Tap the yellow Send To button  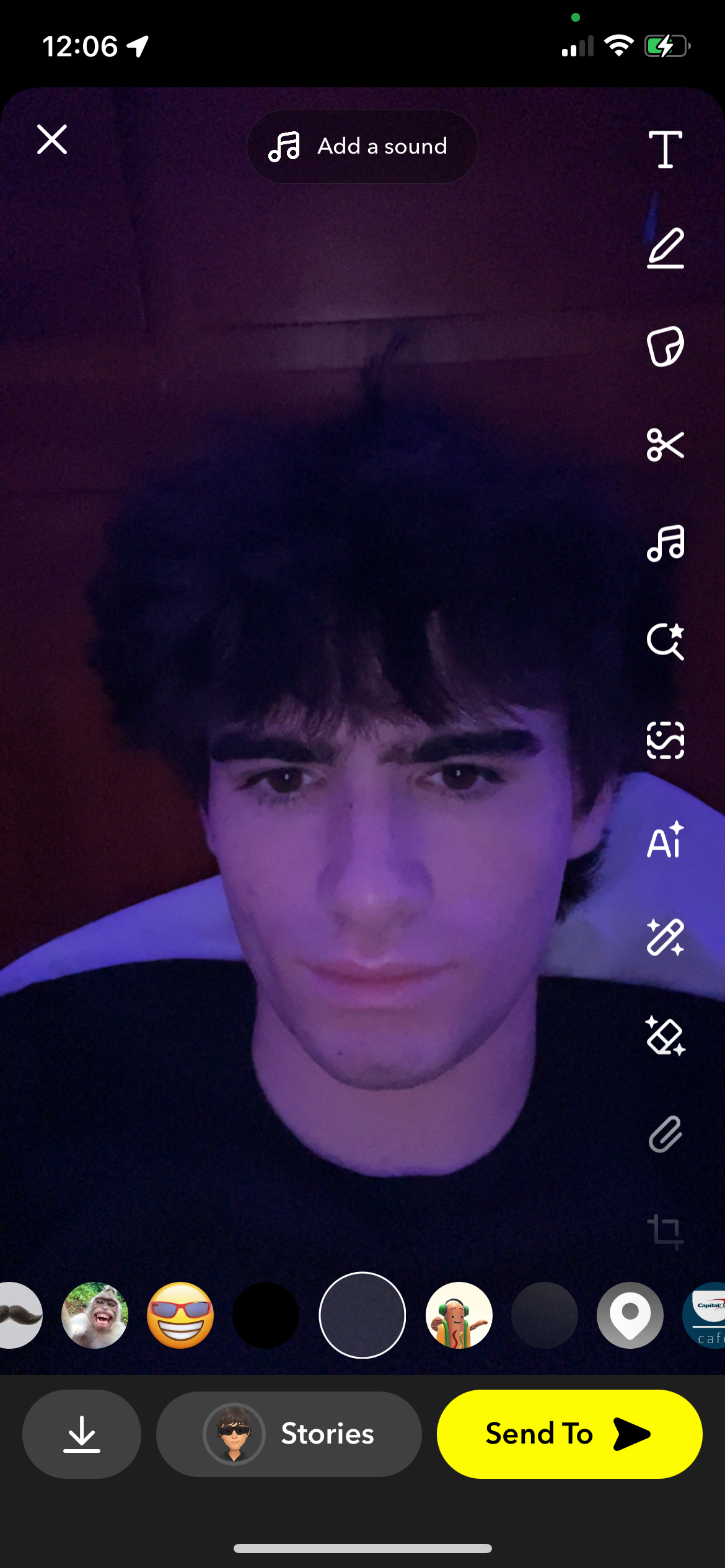(569, 1434)
